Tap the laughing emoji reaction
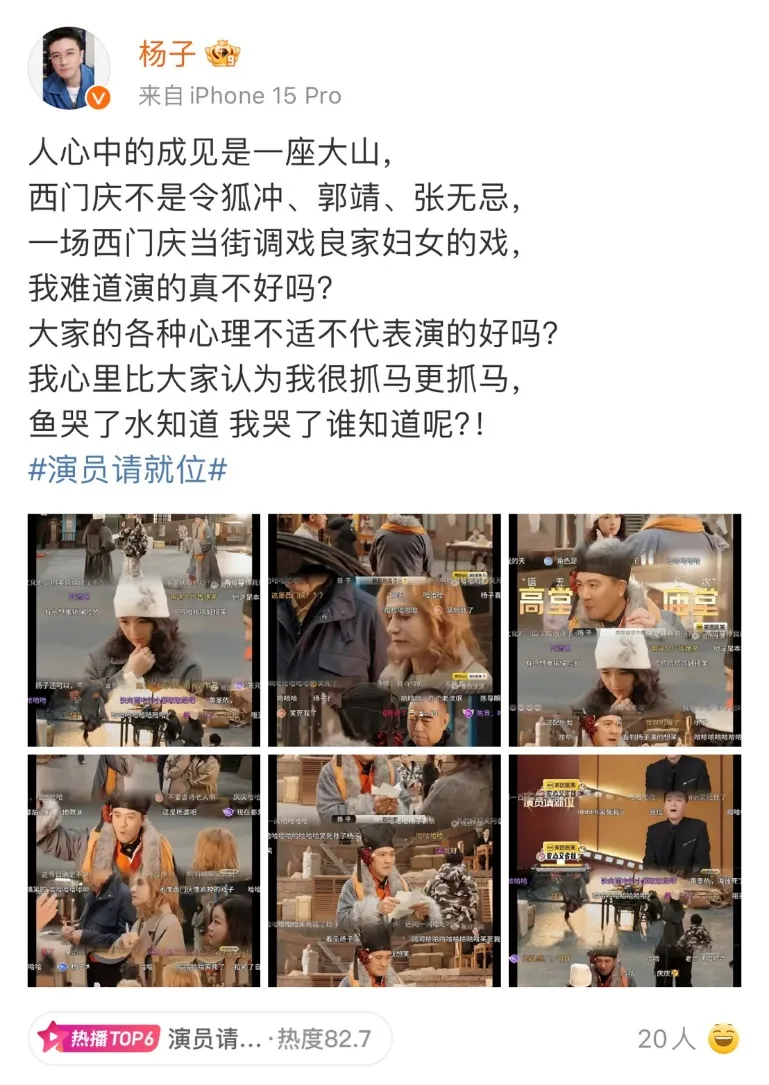This screenshot has width=769, height=1085. [x=723, y=1038]
